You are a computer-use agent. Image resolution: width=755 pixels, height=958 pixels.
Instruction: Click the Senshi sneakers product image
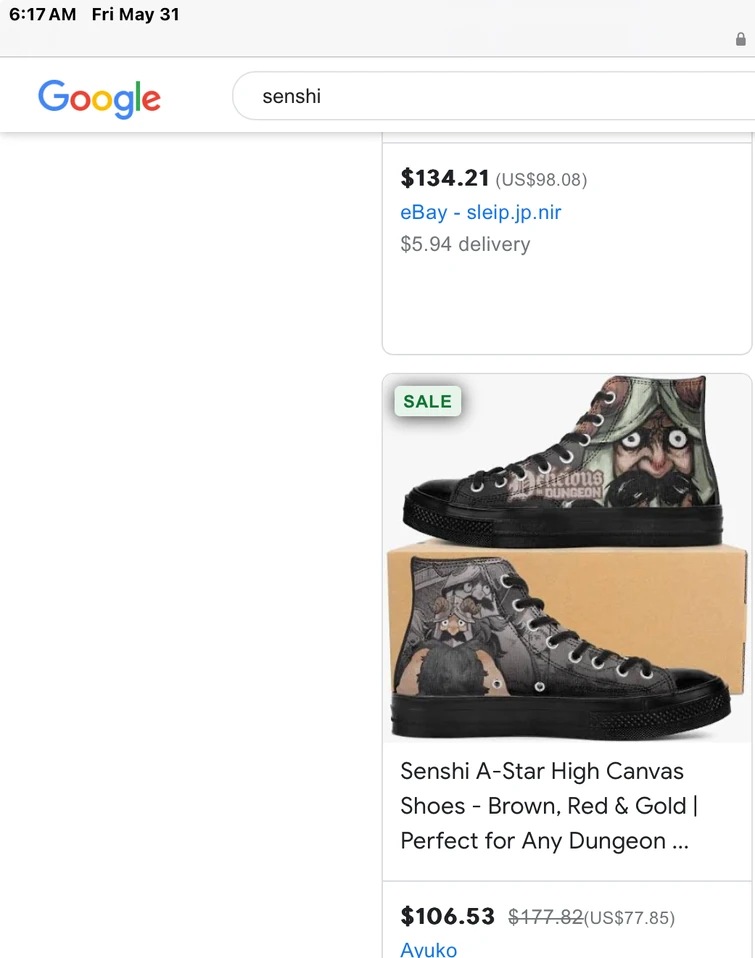(566, 556)
